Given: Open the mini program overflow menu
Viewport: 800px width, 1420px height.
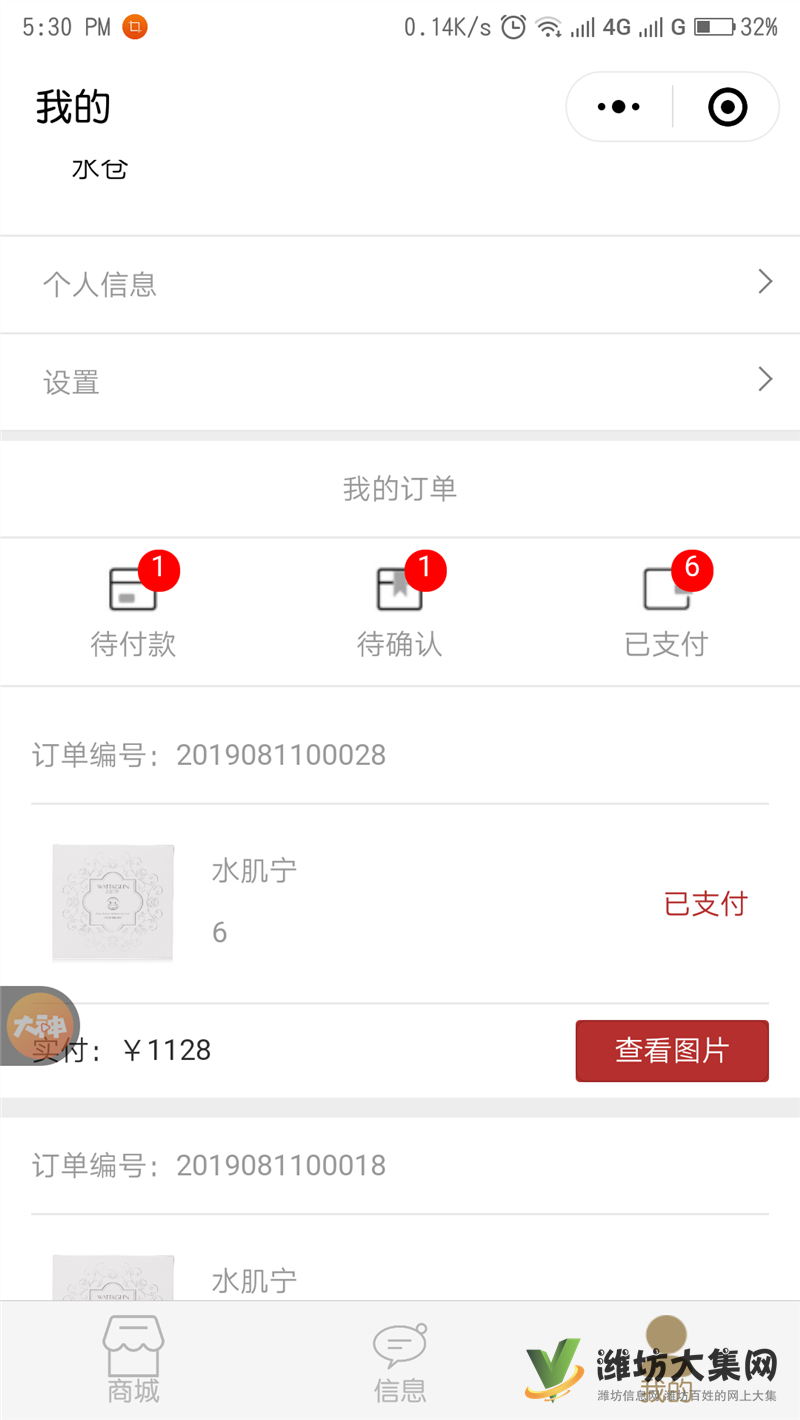Looking at the screenshot, I should 619,107.
